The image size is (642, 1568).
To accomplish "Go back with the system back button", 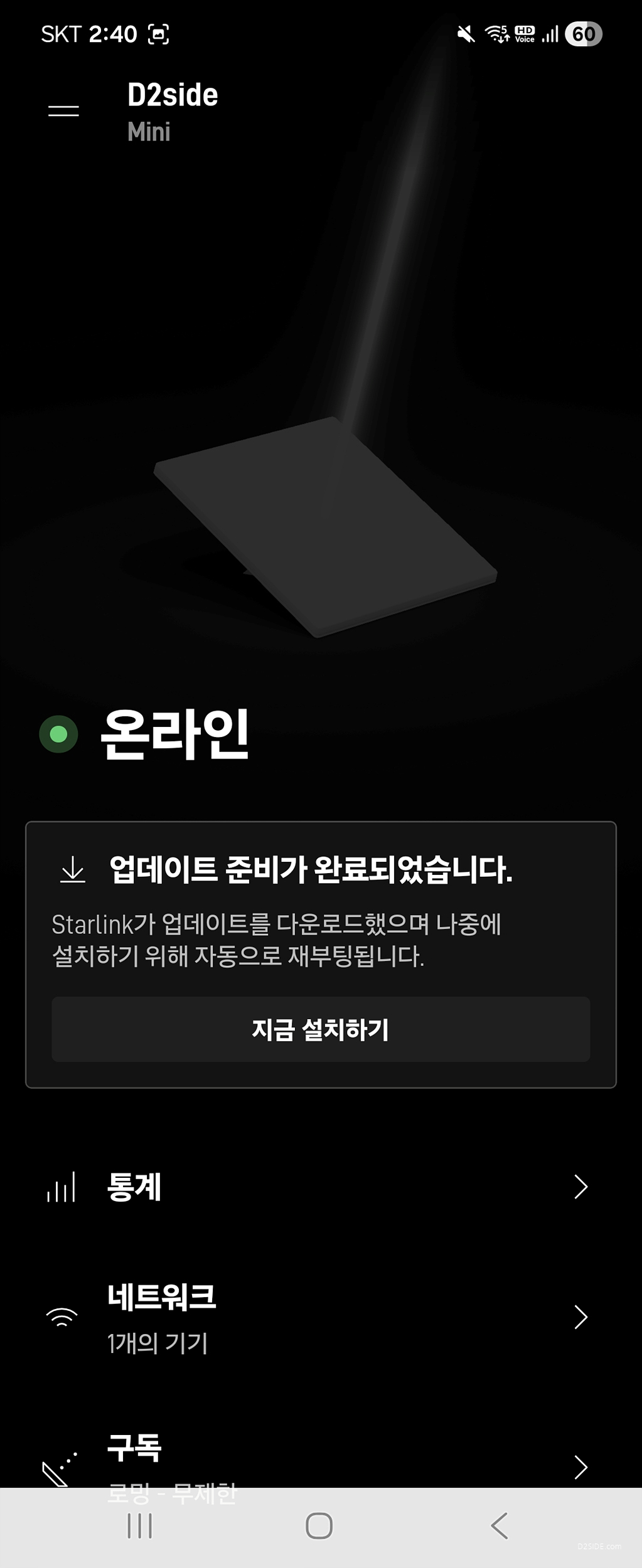I will [x=500, y=1525].
